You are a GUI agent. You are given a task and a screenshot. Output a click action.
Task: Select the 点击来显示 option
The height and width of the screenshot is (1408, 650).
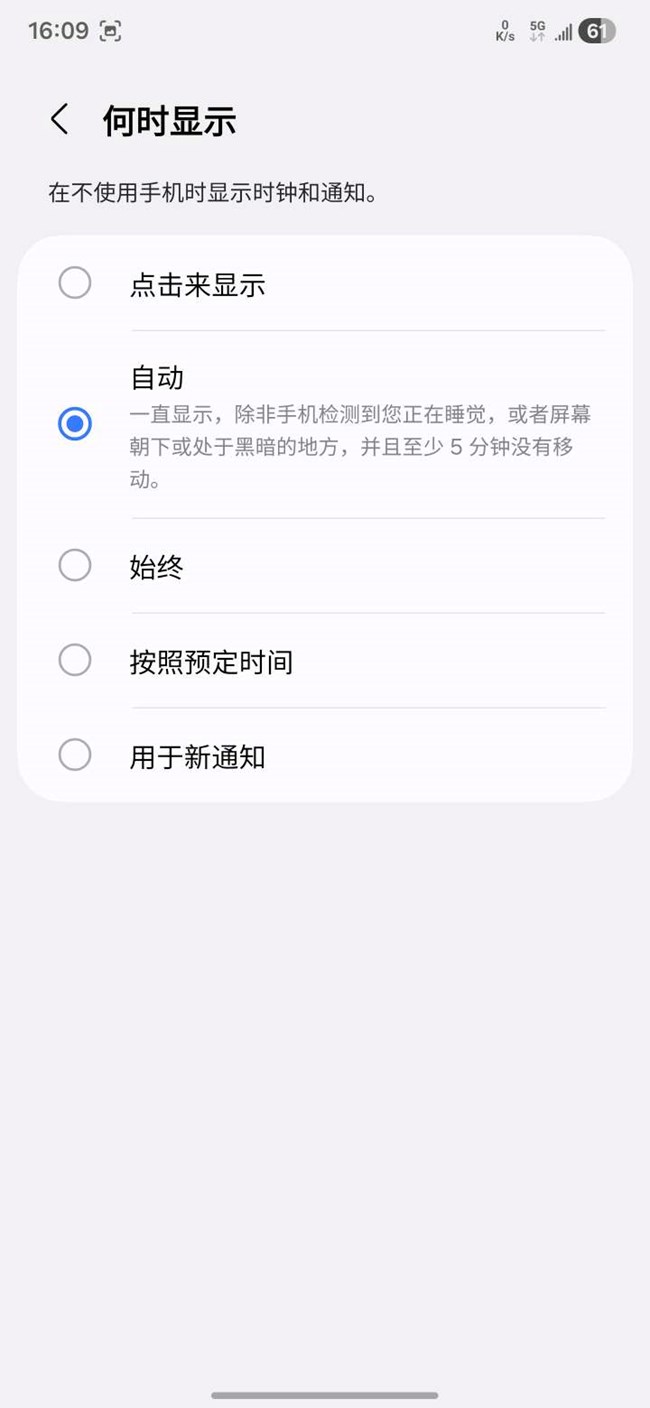[x=75, y=284]
